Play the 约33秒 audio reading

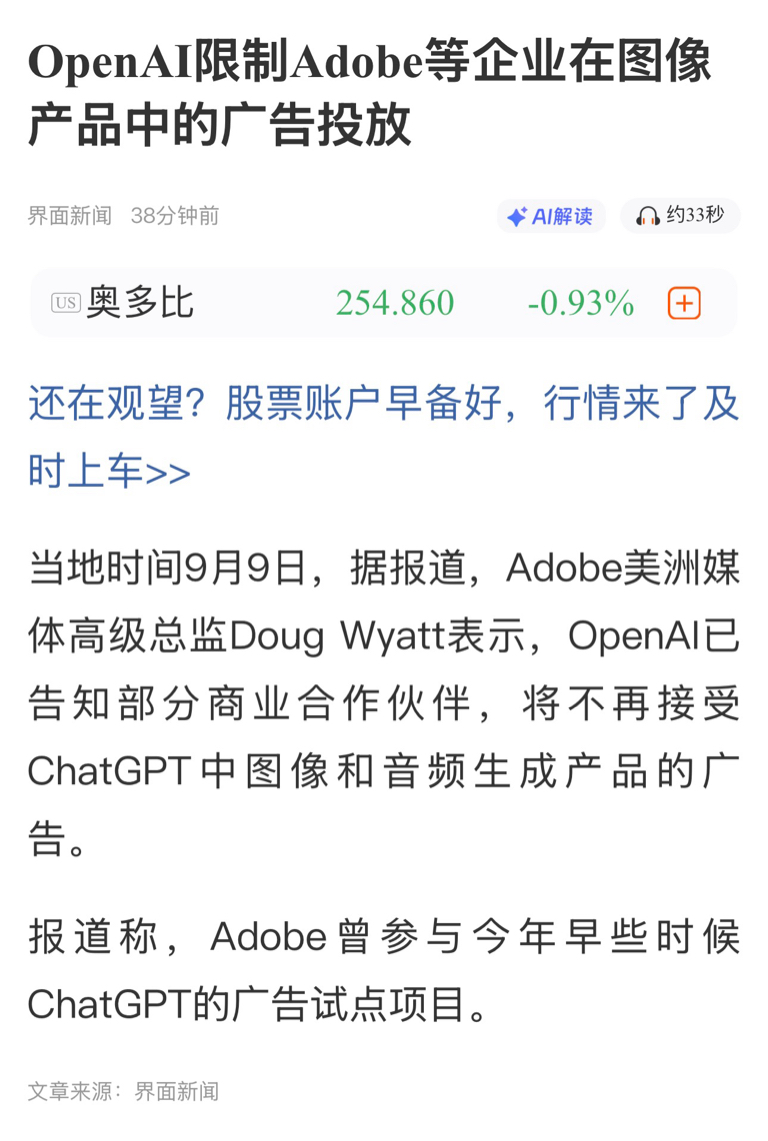tap(680, 215)
